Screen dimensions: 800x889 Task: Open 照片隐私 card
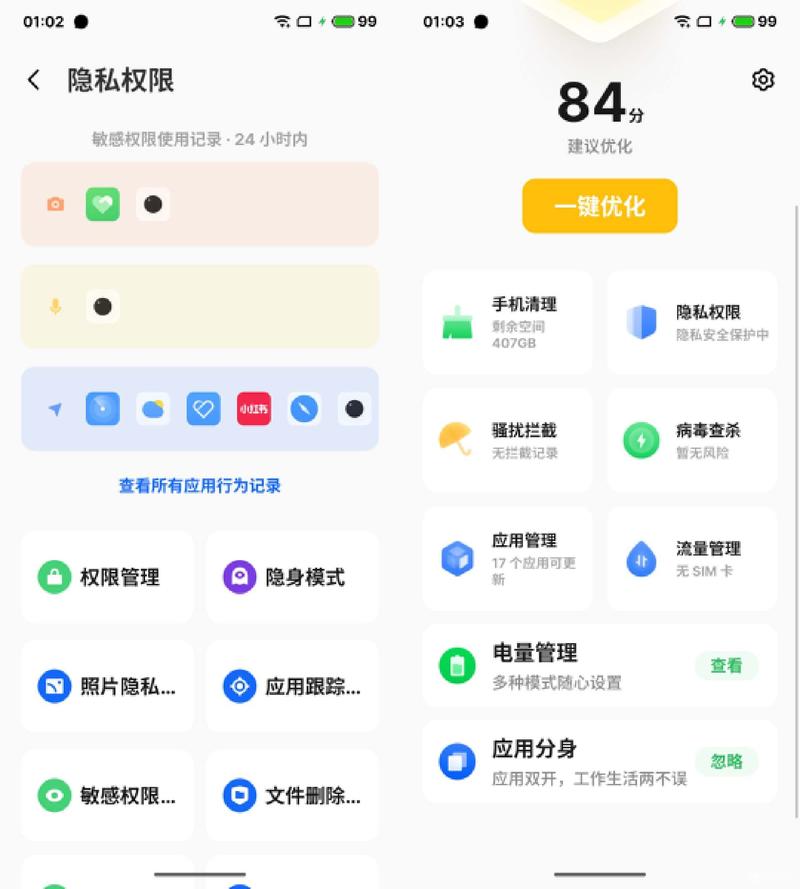107,687
